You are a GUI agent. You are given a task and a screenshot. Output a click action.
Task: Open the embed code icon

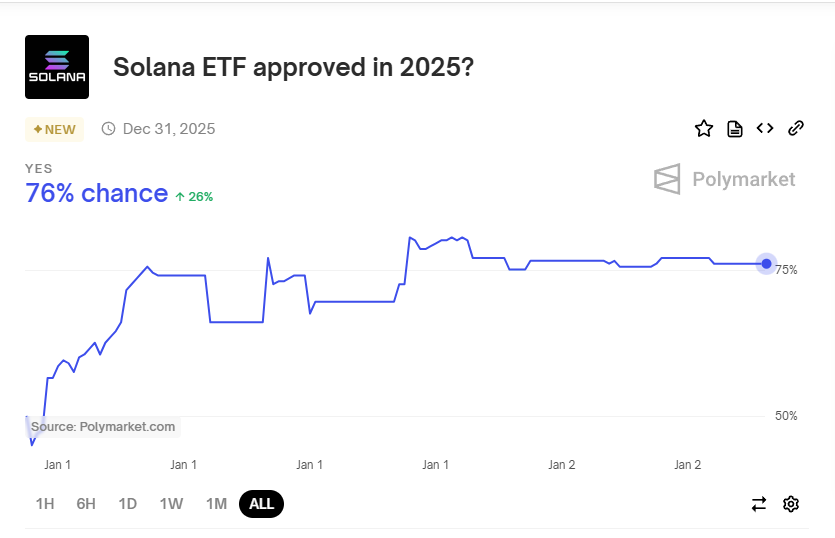[x=765, y=128]
